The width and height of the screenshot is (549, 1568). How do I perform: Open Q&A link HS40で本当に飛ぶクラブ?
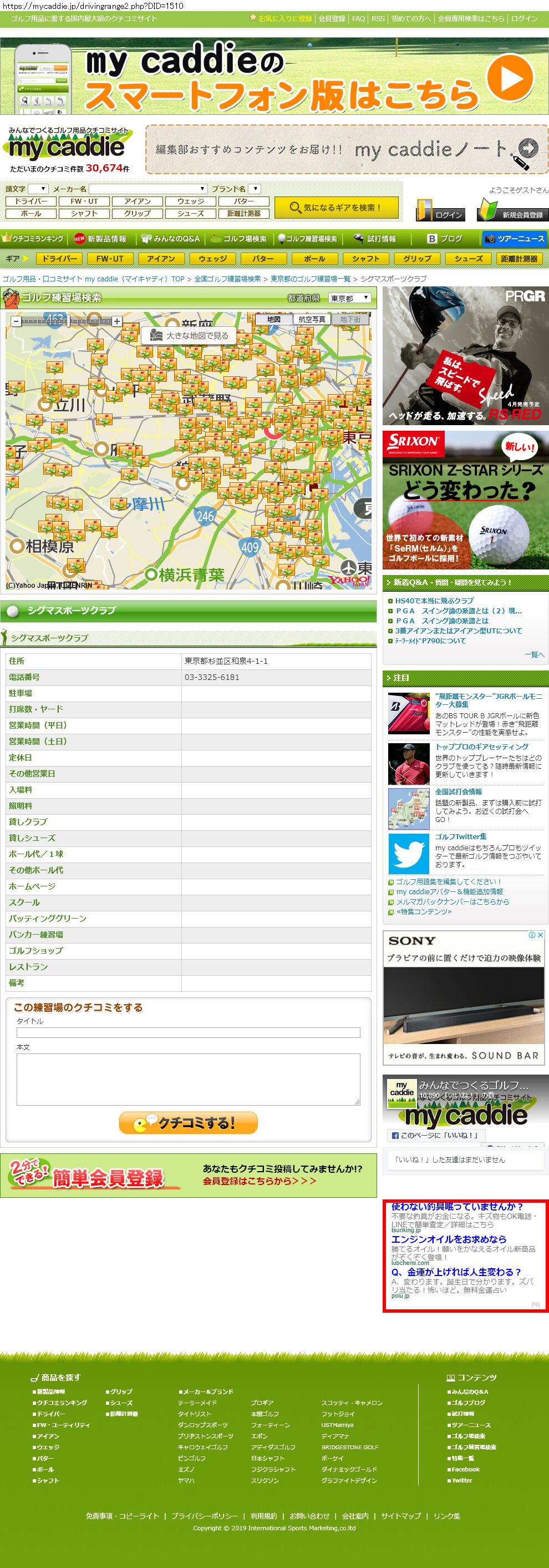tap(434, 601)
